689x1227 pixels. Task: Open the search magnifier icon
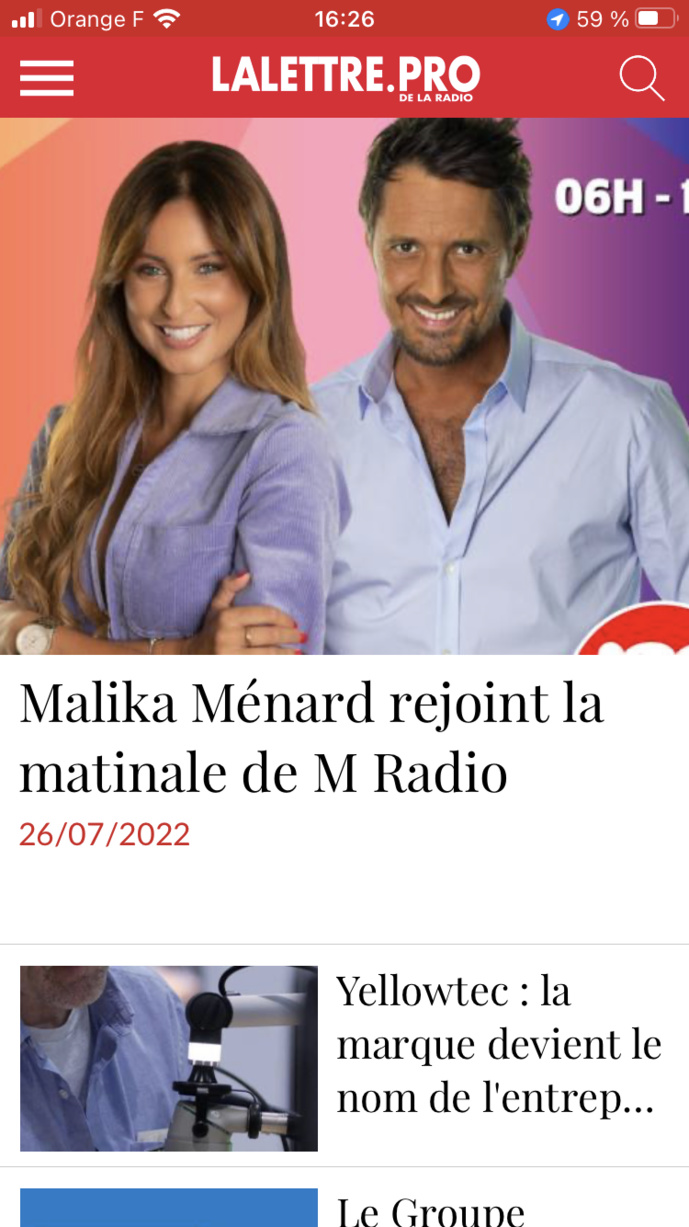coord(641,78)
